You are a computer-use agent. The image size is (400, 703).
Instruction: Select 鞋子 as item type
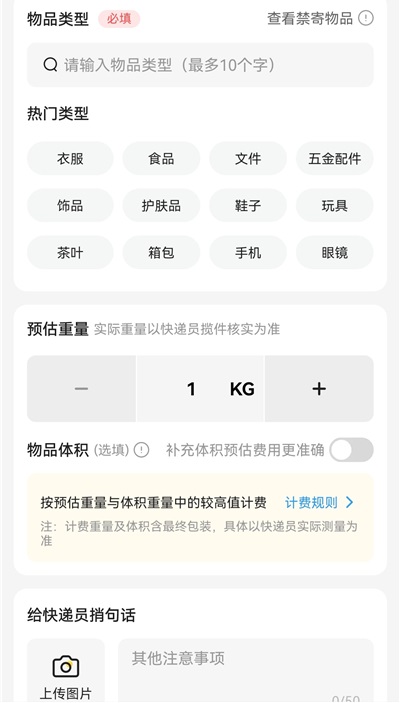point(248,205)
